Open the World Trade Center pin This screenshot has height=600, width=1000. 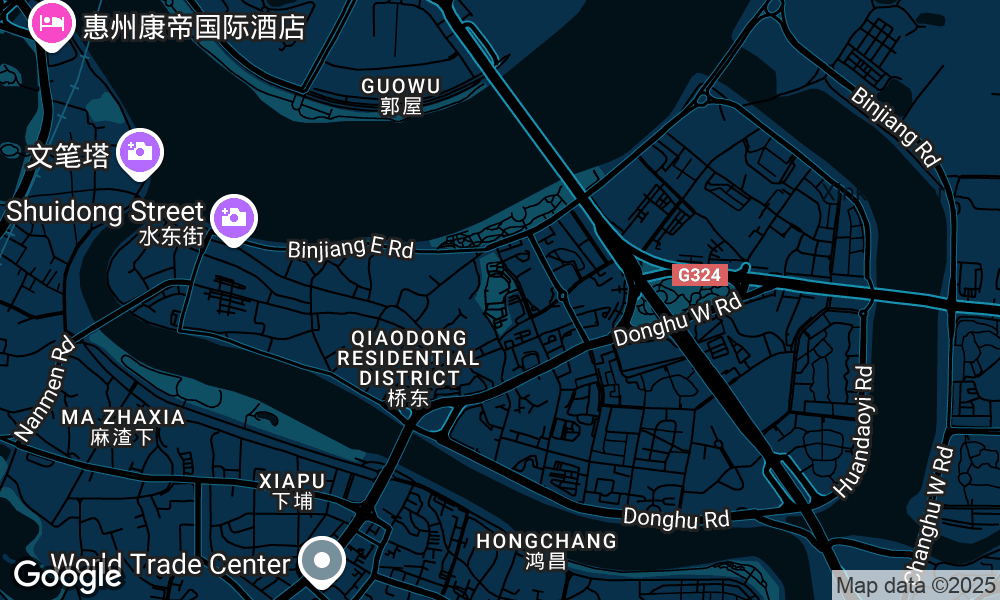[x=322, y=562]
